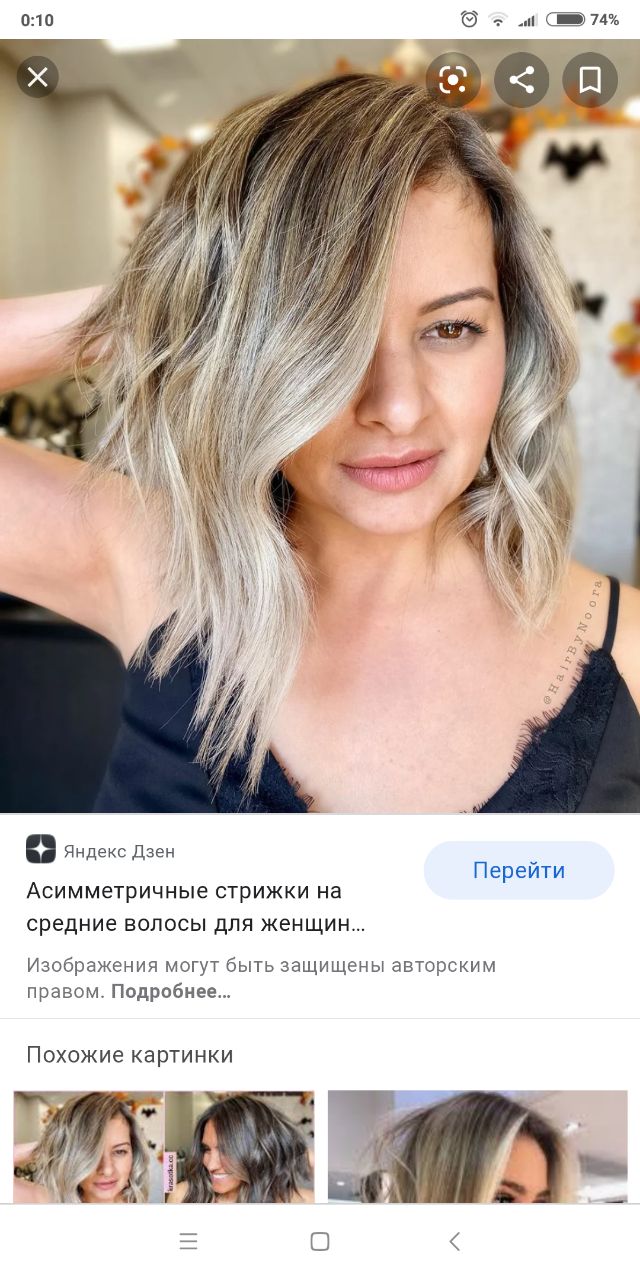Go back using the system back arrow

coord(454,1241)
